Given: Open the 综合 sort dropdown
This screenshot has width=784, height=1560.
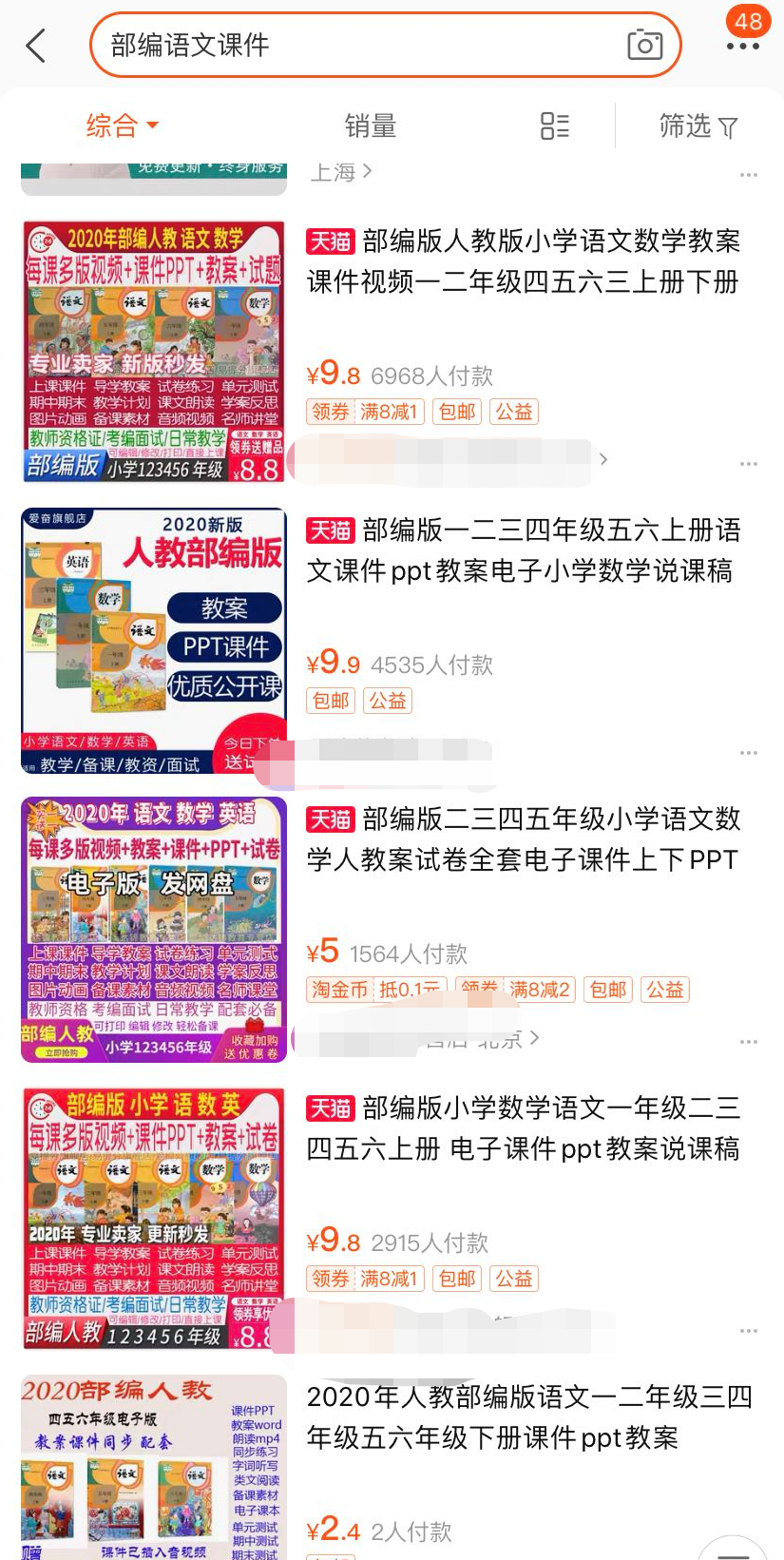Looking at the screenshot, I should (x=122, y=125).
